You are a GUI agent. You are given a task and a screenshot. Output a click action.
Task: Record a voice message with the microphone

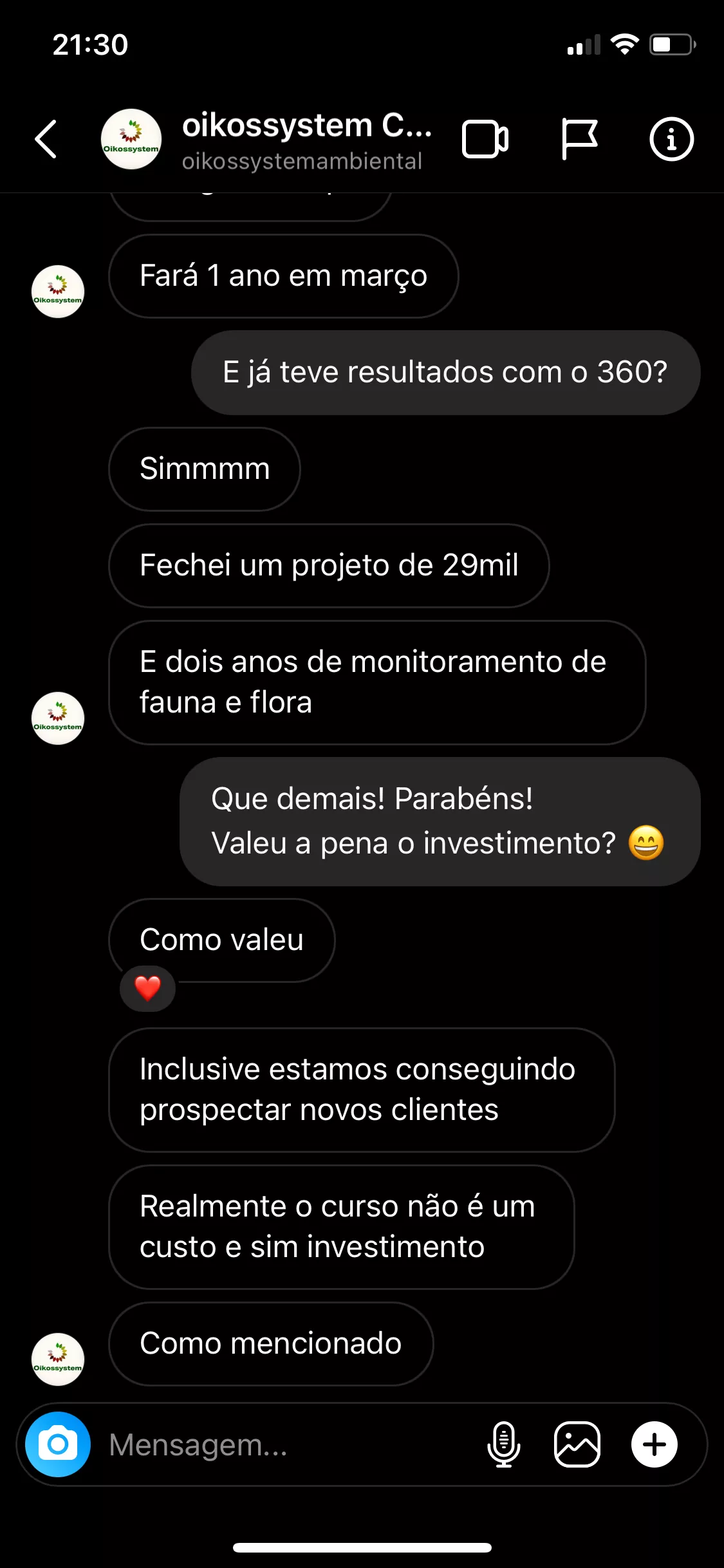(503, 1444)
